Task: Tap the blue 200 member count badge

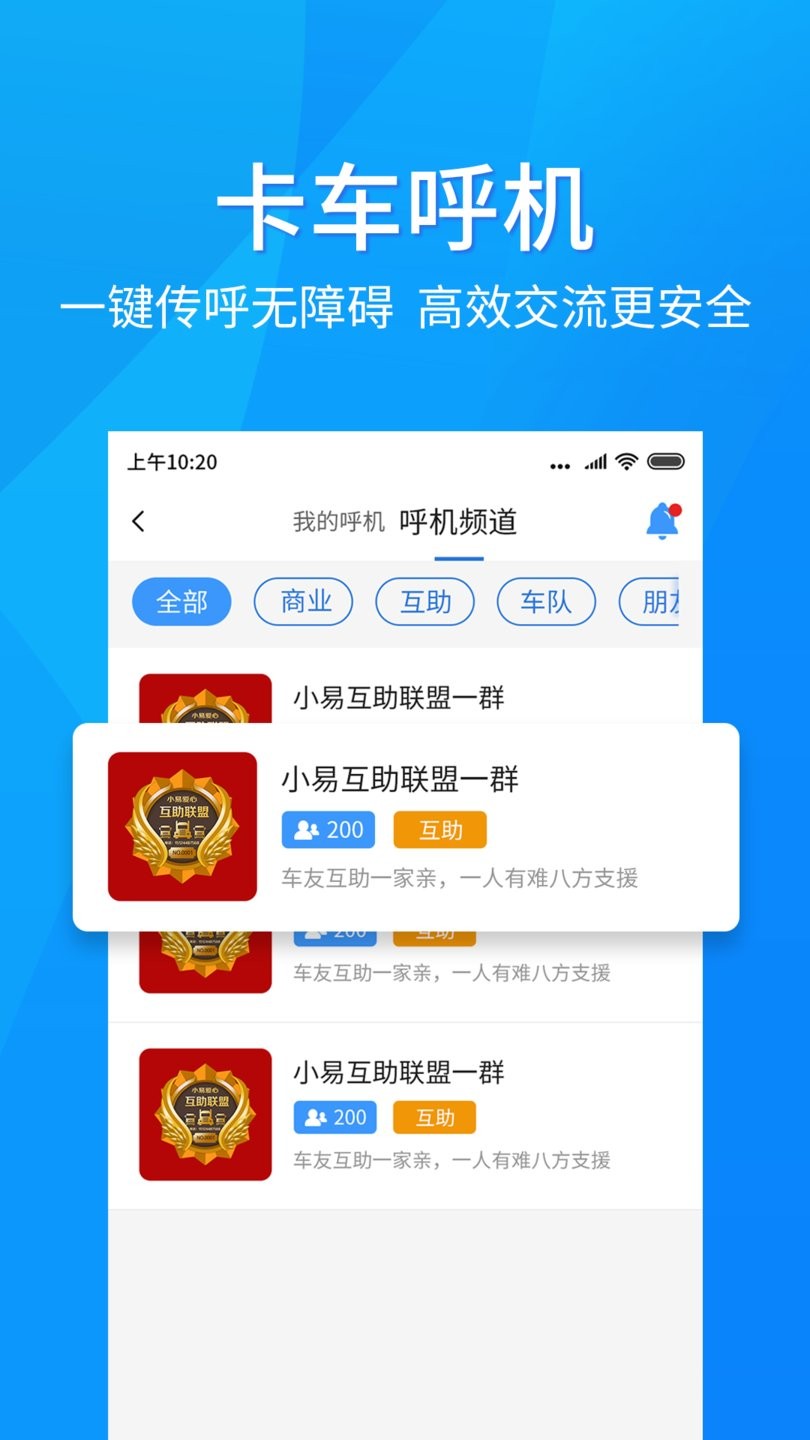Action: 327,829
